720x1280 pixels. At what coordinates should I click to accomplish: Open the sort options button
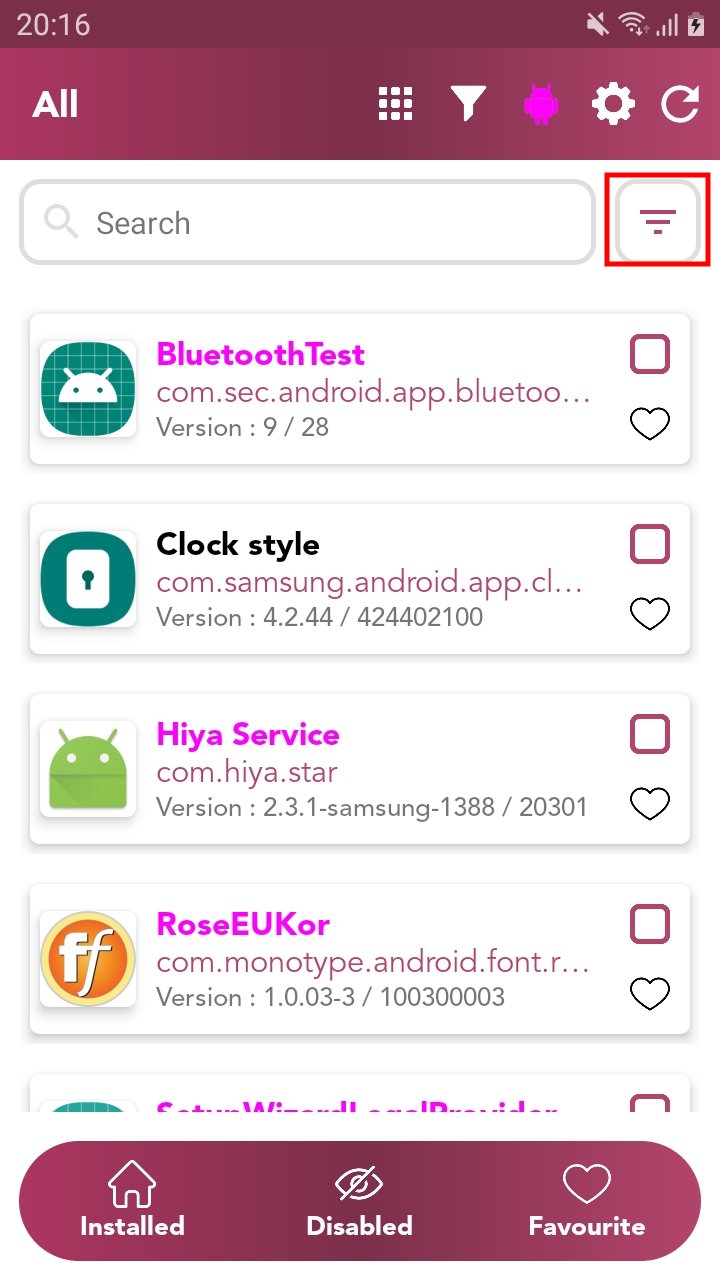click(657, 221)
